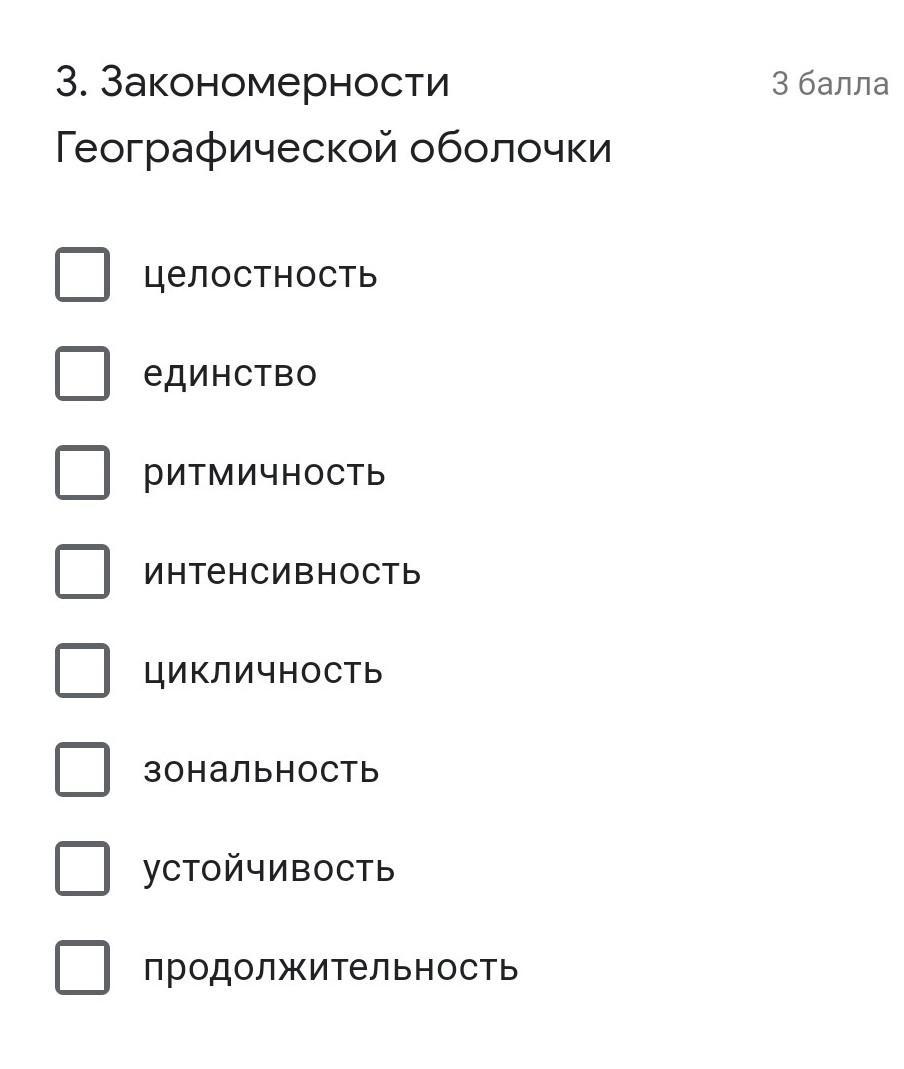
Task: Tick the ритмичность checkbox
Action: (x=82, y=472)
